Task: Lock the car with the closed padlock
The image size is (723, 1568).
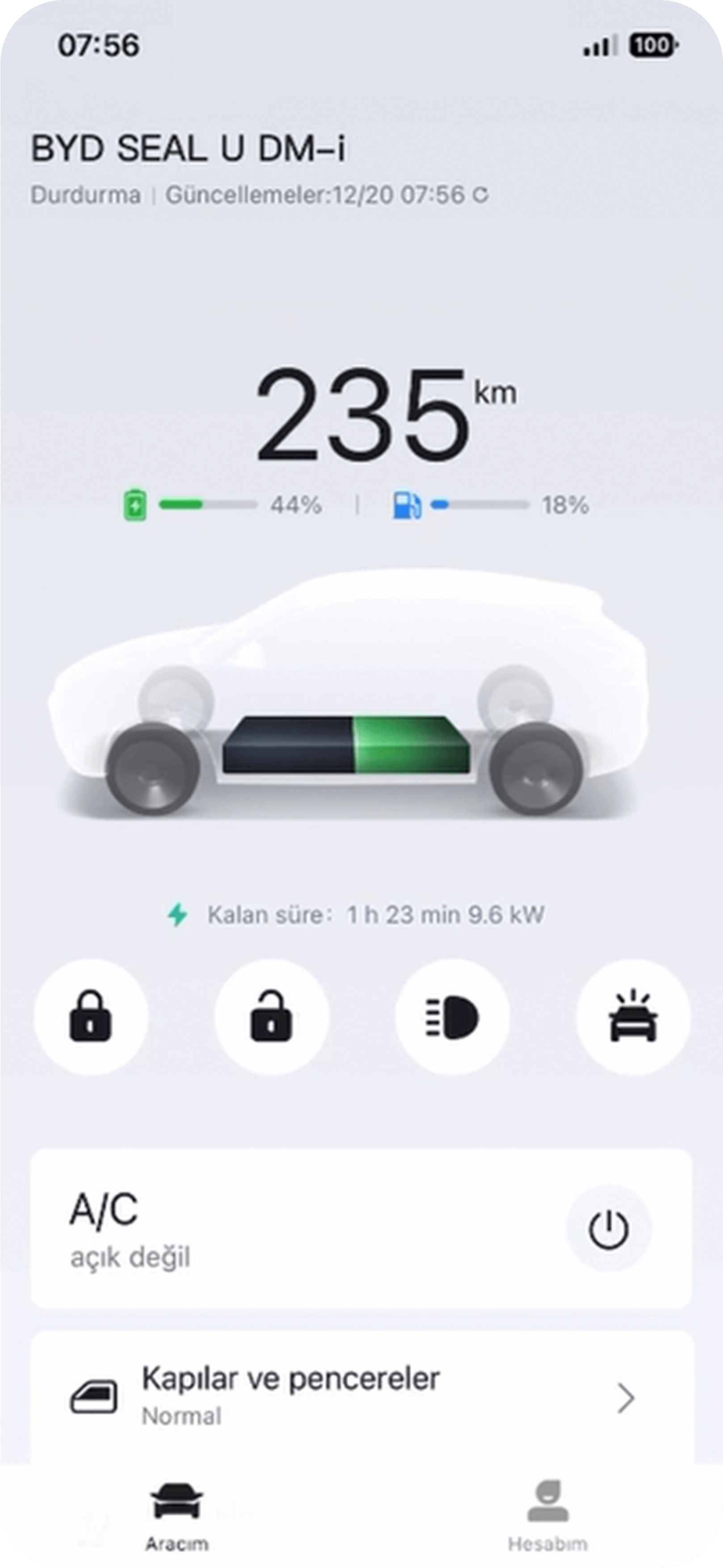Action: tap(91, 1016)
